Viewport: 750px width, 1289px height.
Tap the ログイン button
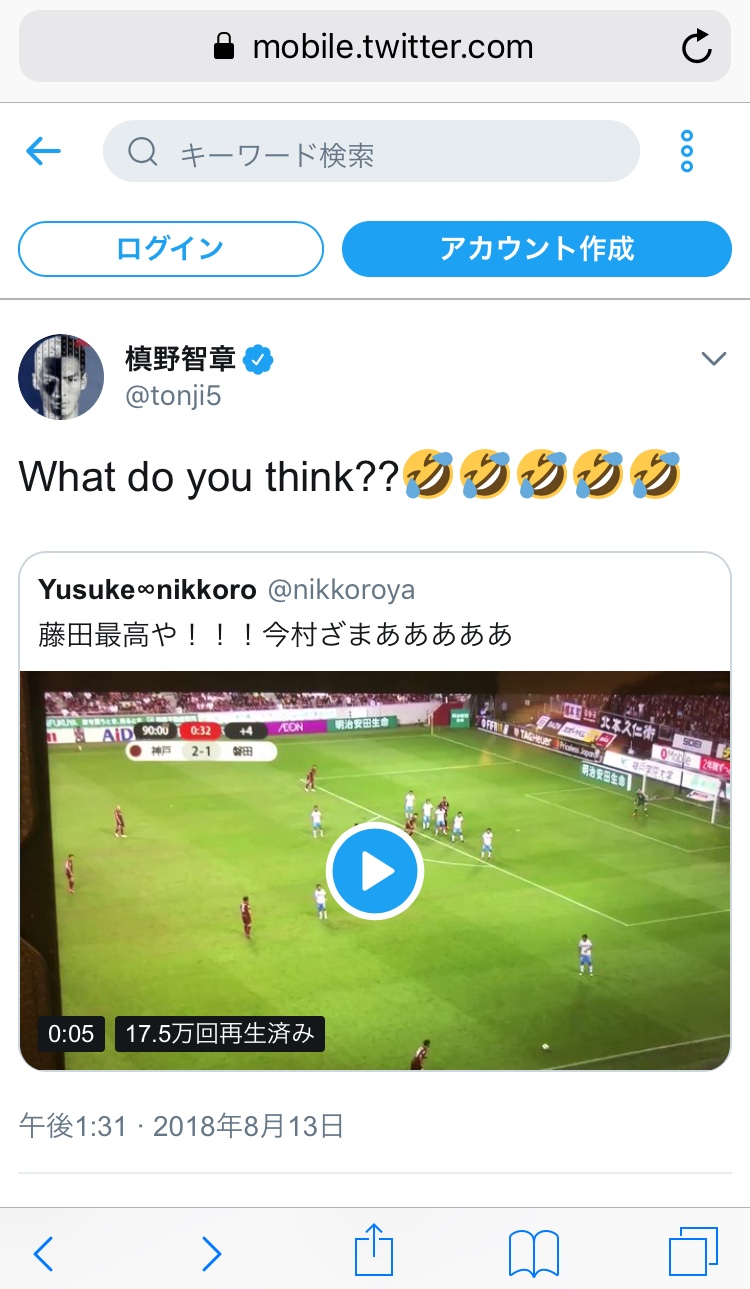click(x=171, y=249)
